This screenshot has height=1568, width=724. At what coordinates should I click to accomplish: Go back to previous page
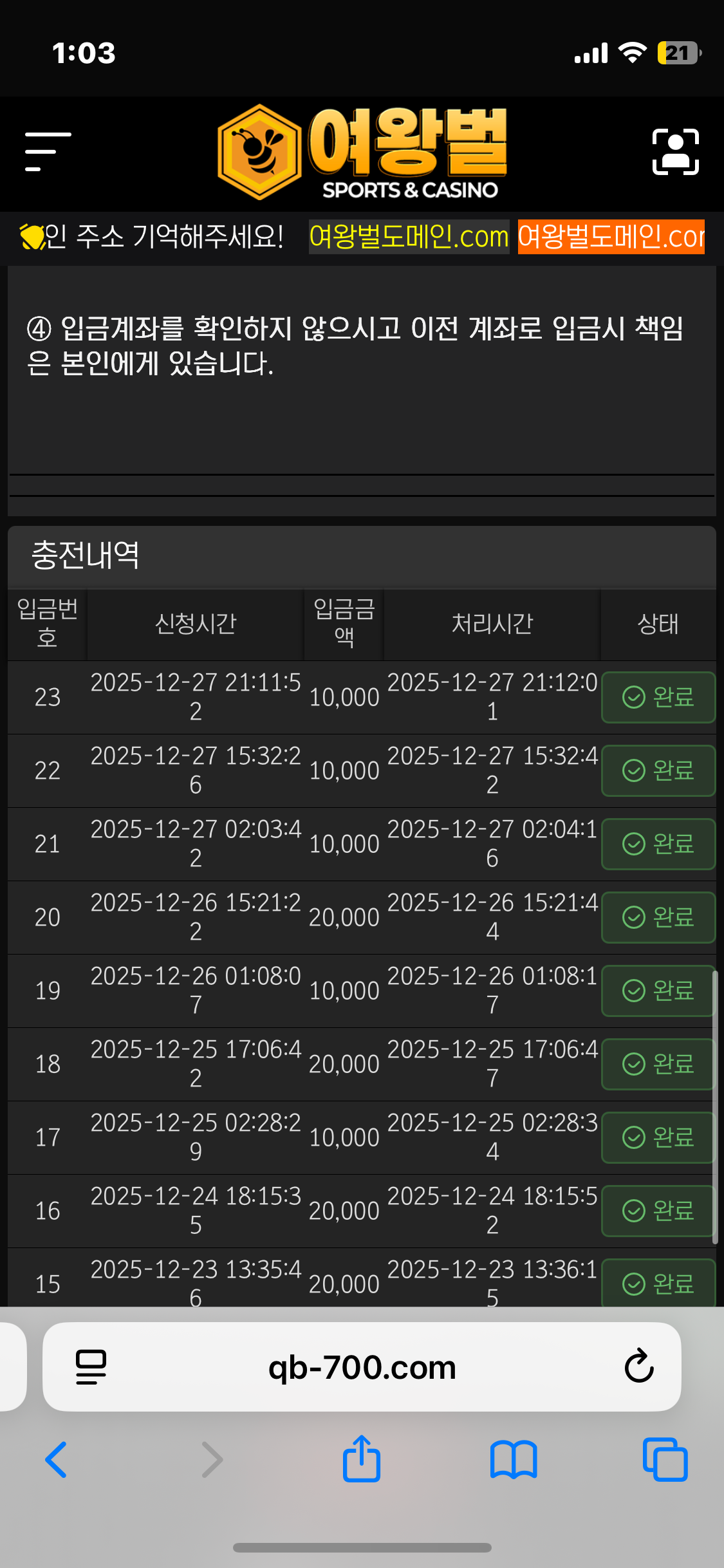(x=57, y=1460)
